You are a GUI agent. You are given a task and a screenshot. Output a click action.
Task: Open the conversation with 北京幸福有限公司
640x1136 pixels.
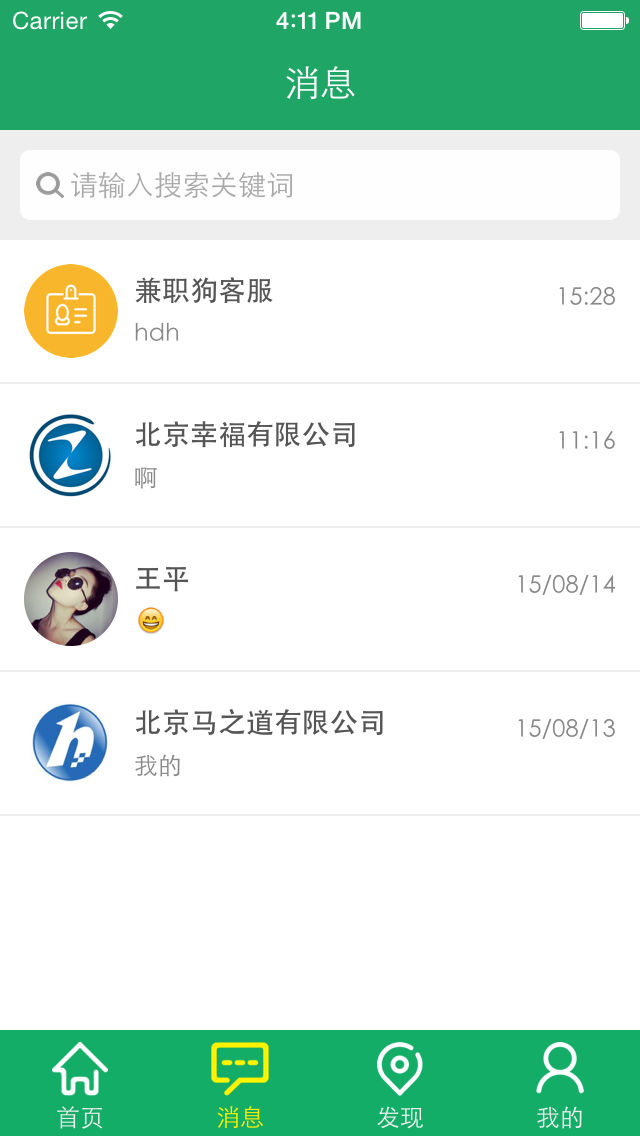[x=320, y=455]
